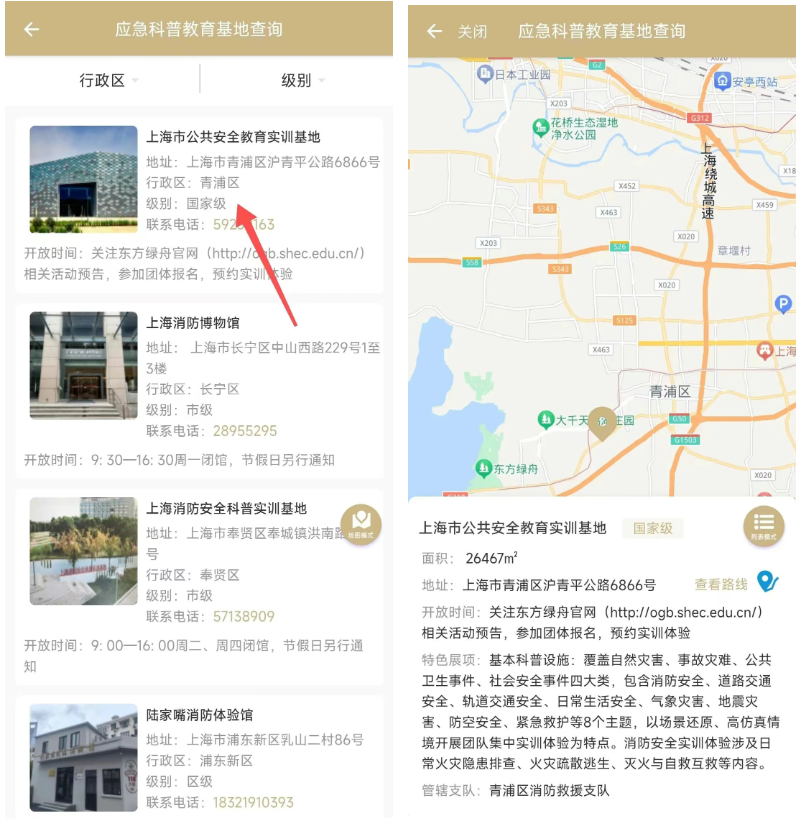This screenshot has height=824, width=801.
Task: Call phone number 28955295
Action: coord(244,431)
